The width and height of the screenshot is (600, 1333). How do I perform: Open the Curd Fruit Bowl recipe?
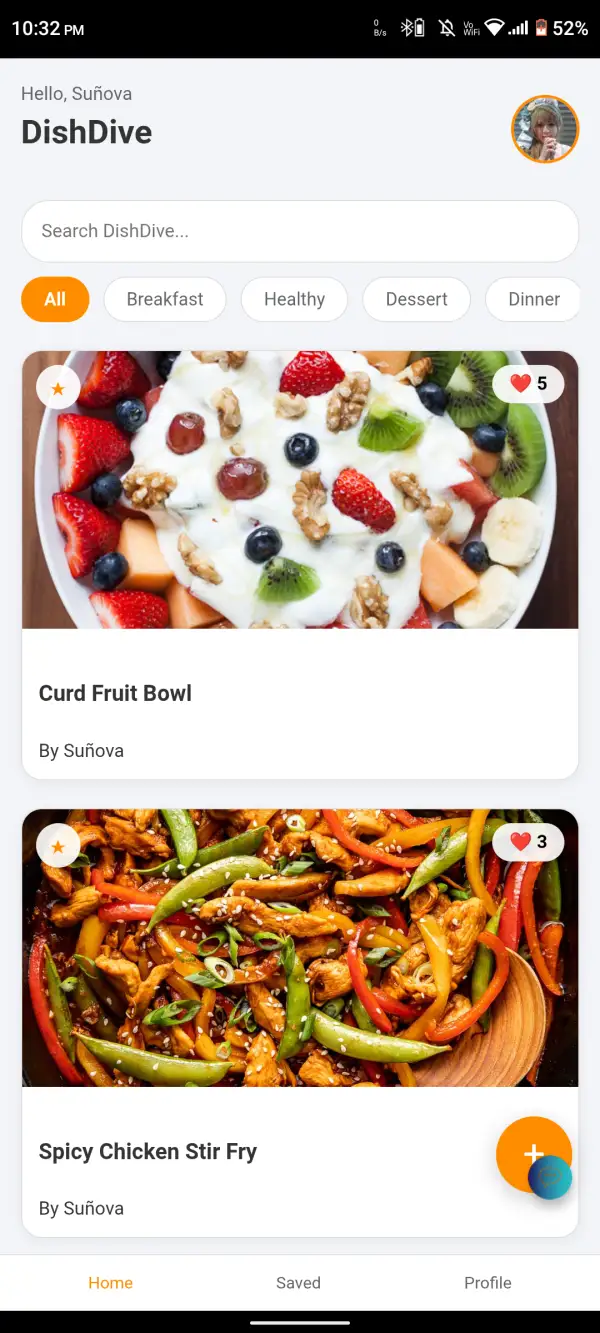coord(115,693)
